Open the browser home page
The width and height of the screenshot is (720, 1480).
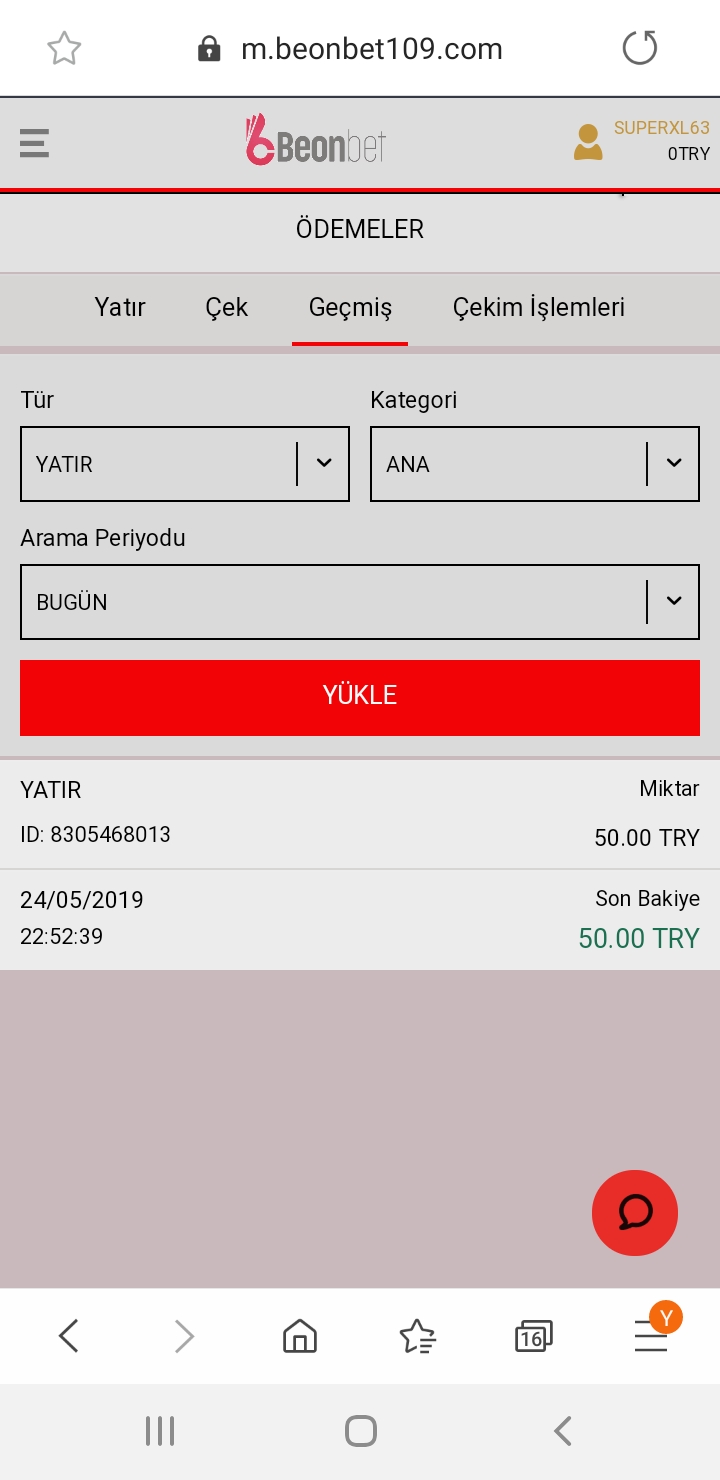[x=300, y=1336]
